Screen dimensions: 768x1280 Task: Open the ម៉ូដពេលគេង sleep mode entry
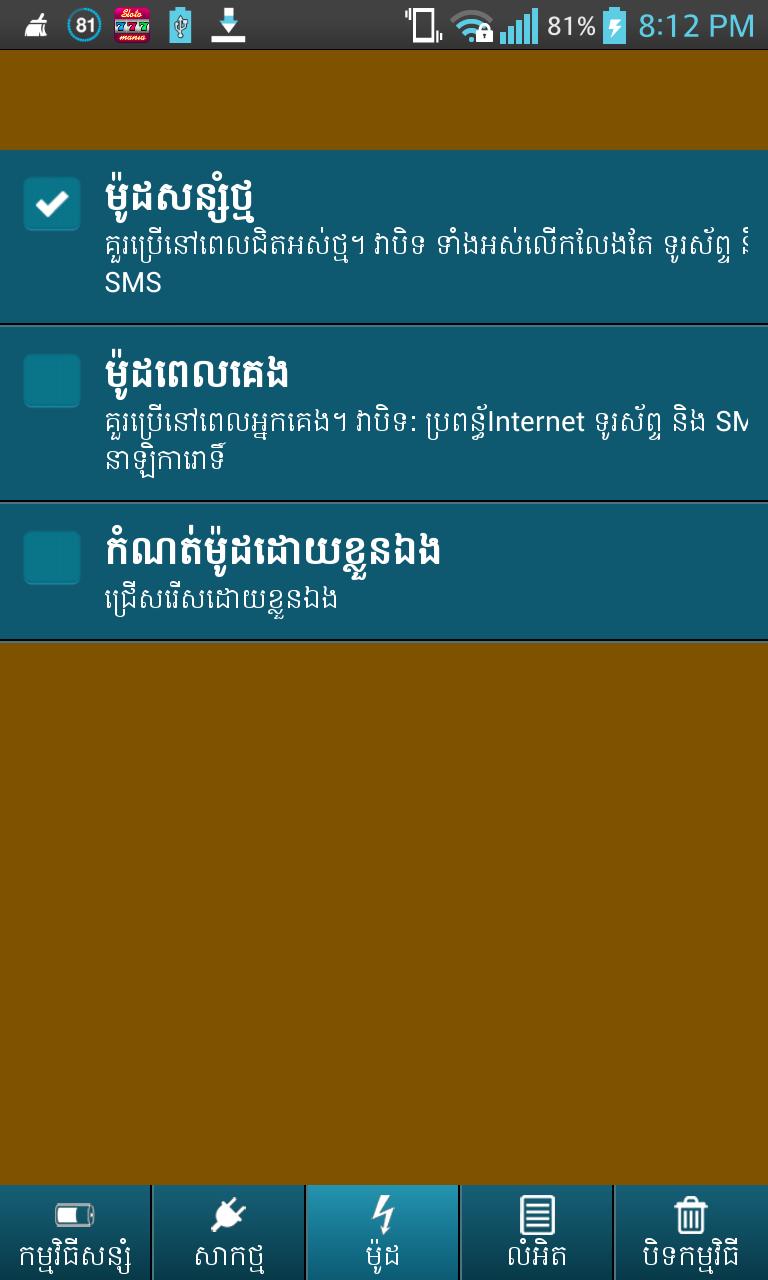click(384, 410)
